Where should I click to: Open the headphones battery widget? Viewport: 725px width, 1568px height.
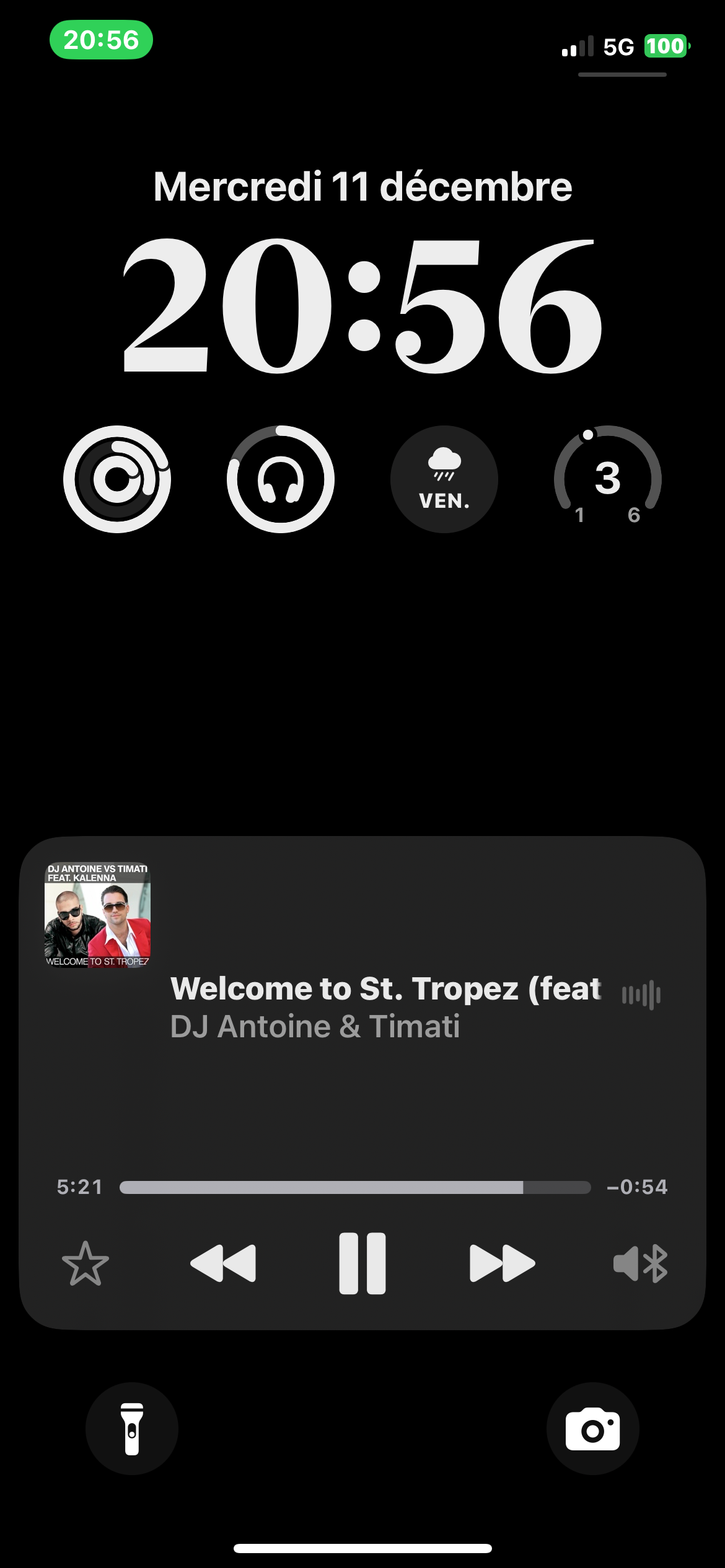[281, 479]
